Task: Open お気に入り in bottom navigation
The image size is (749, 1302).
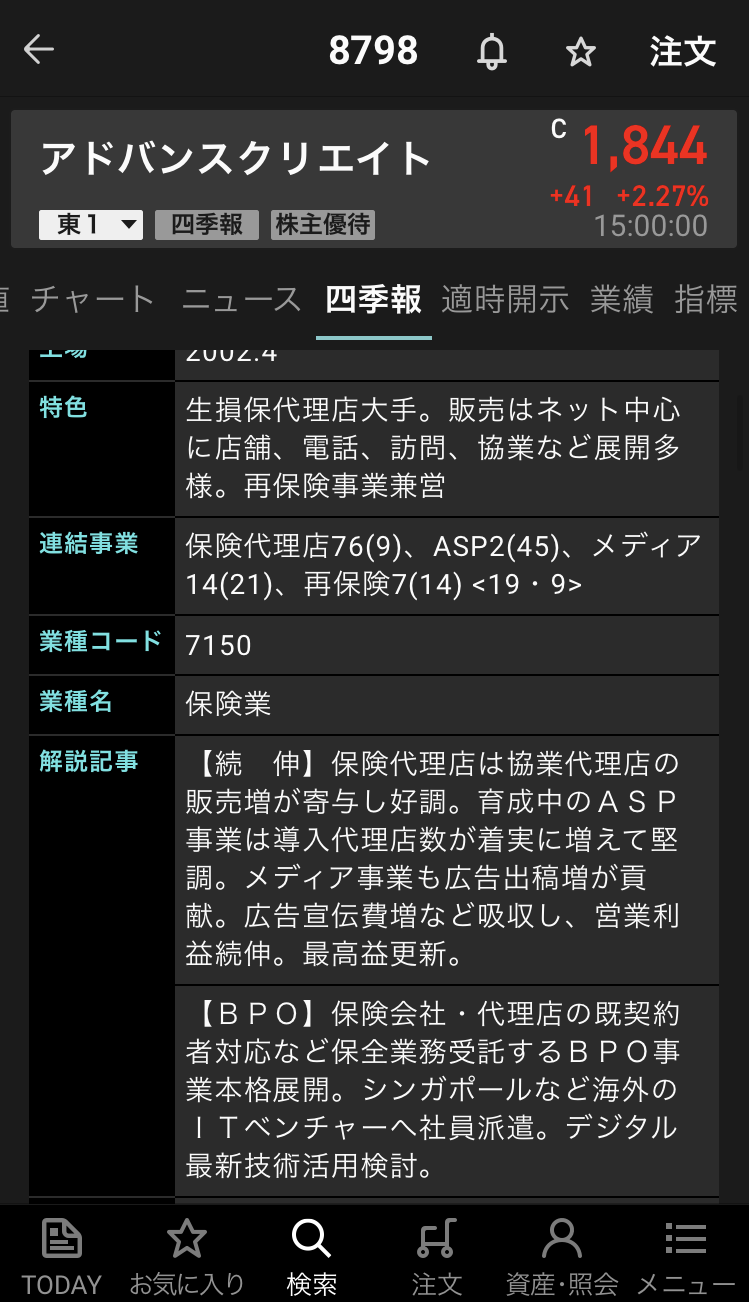Action: pyautogui.click(x=186, y=1256)
